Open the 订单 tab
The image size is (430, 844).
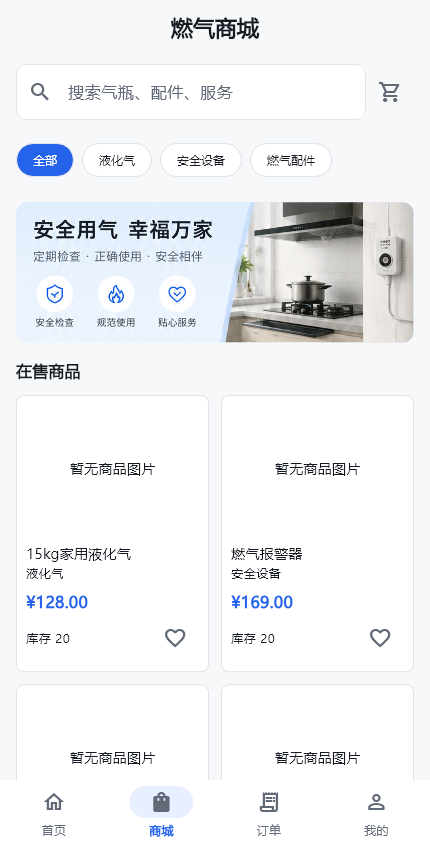(269, 812)
